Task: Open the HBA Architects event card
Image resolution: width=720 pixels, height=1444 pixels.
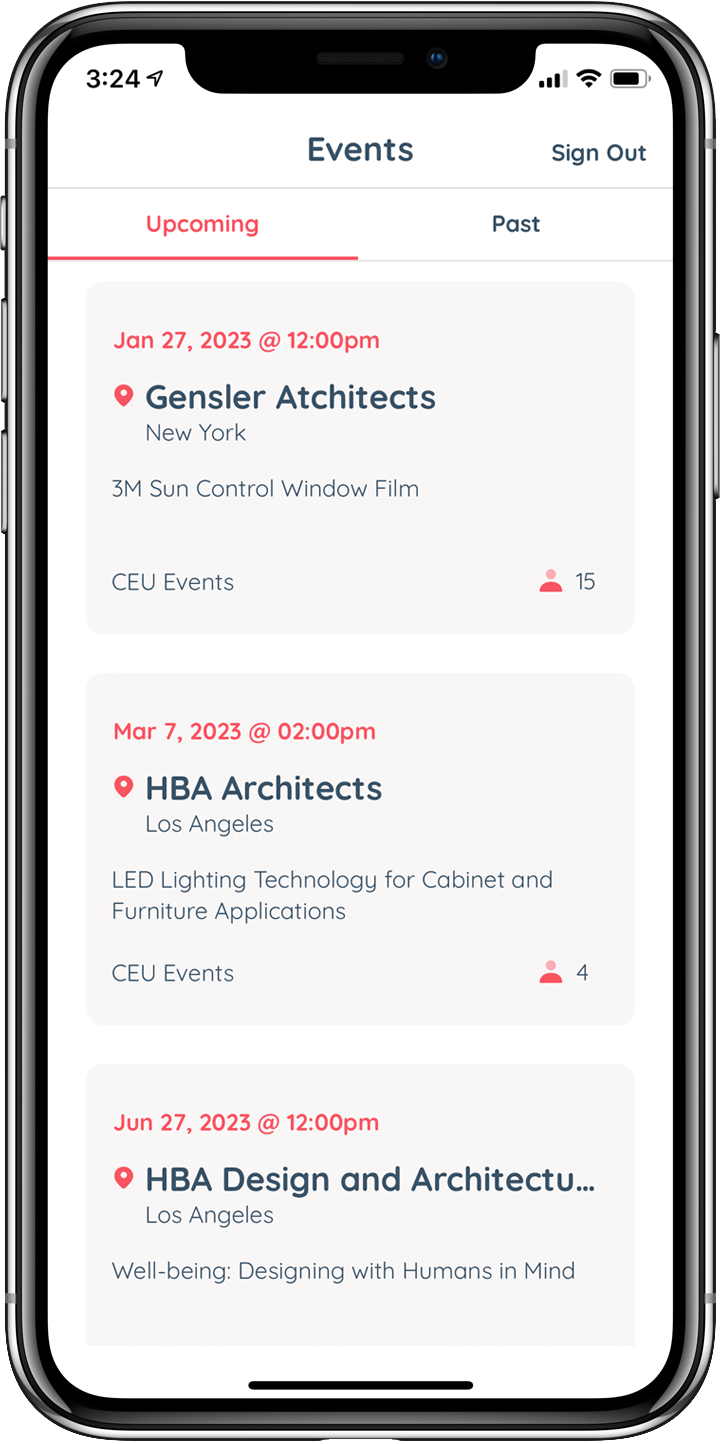Action: click(x=360, y=848)
